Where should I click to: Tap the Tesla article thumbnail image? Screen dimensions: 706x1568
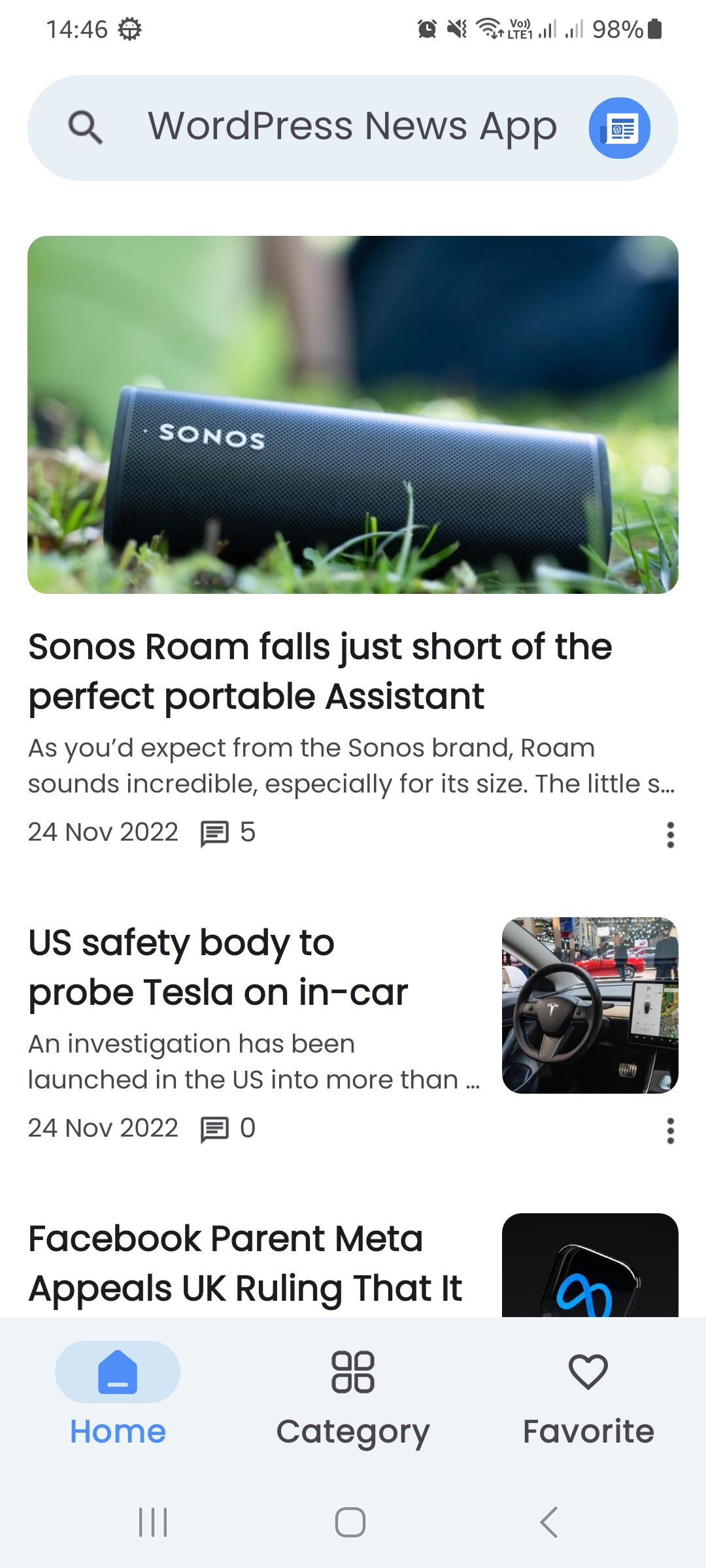(590, 1006)
